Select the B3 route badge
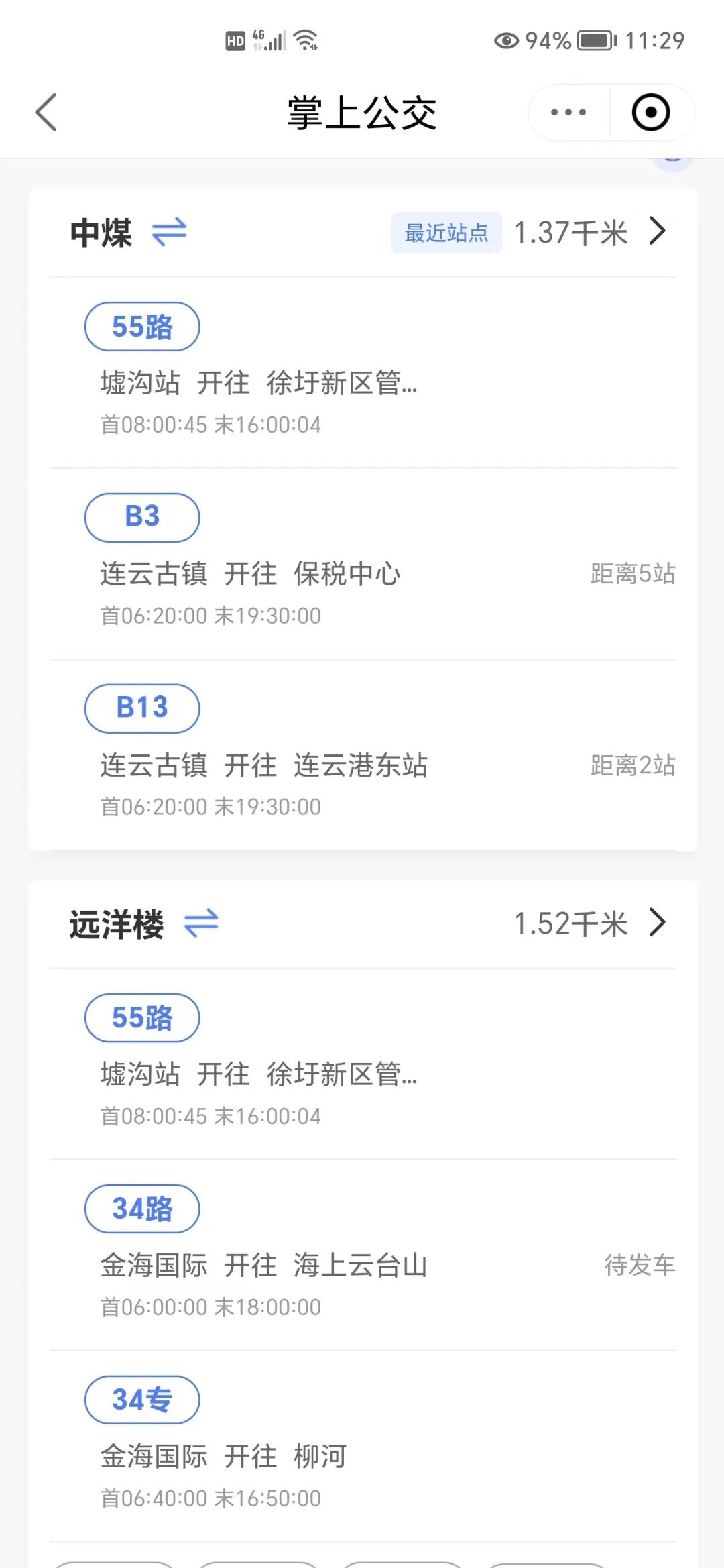This screenshot has height=1568, width=724. 141,517
